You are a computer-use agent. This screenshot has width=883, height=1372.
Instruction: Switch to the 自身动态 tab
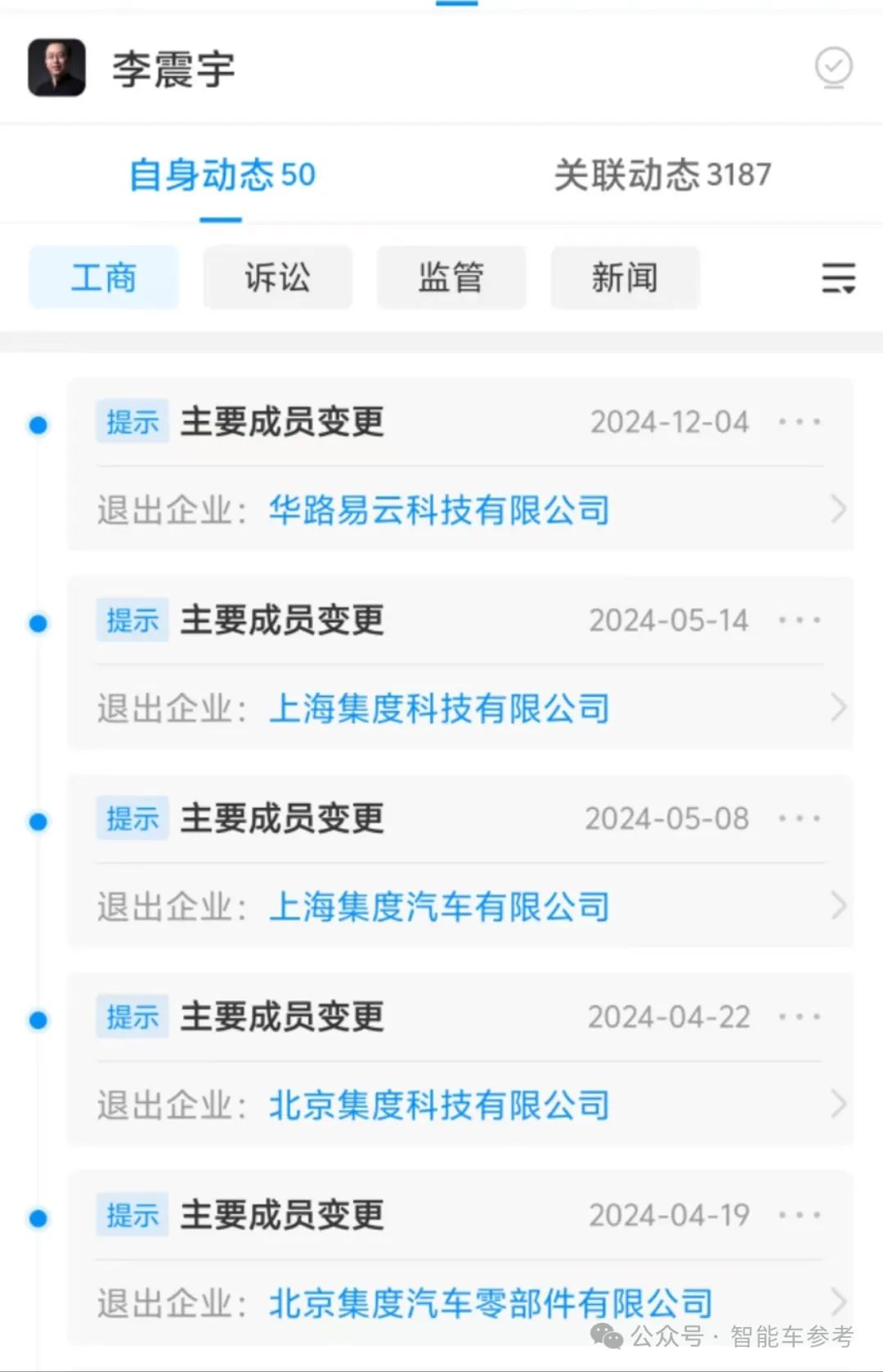[222, 175]
